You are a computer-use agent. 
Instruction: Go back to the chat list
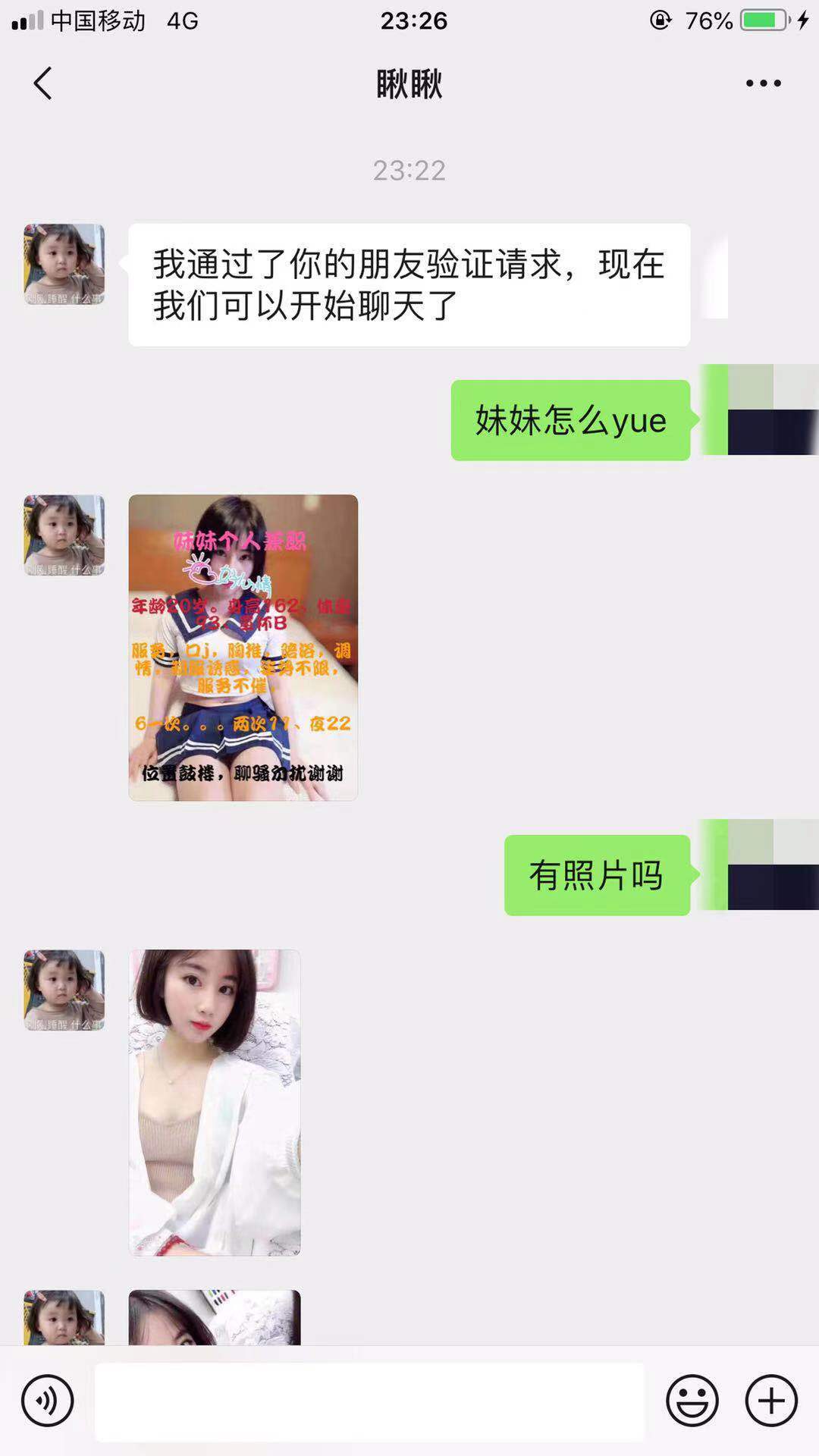[x=43, y=83]
